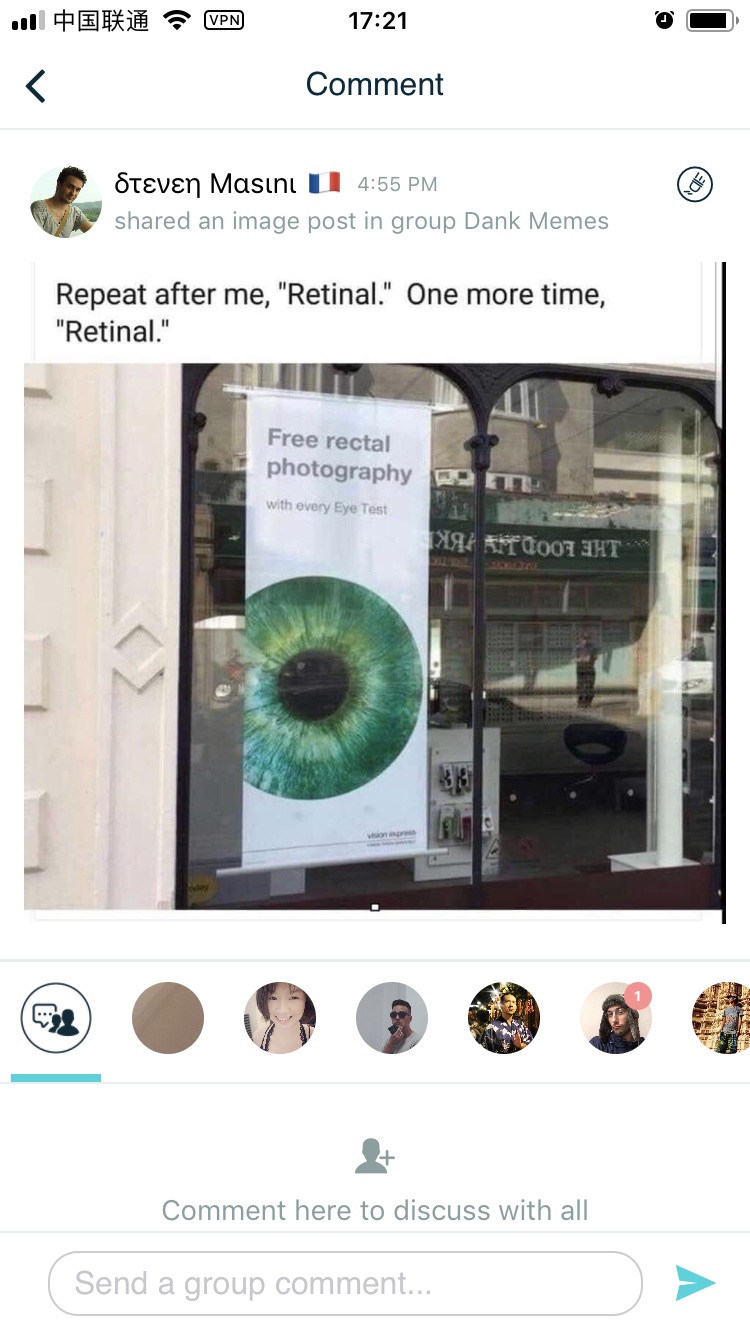Send the group comment
Screen dimensions: 750x1334
[695, 1283]
